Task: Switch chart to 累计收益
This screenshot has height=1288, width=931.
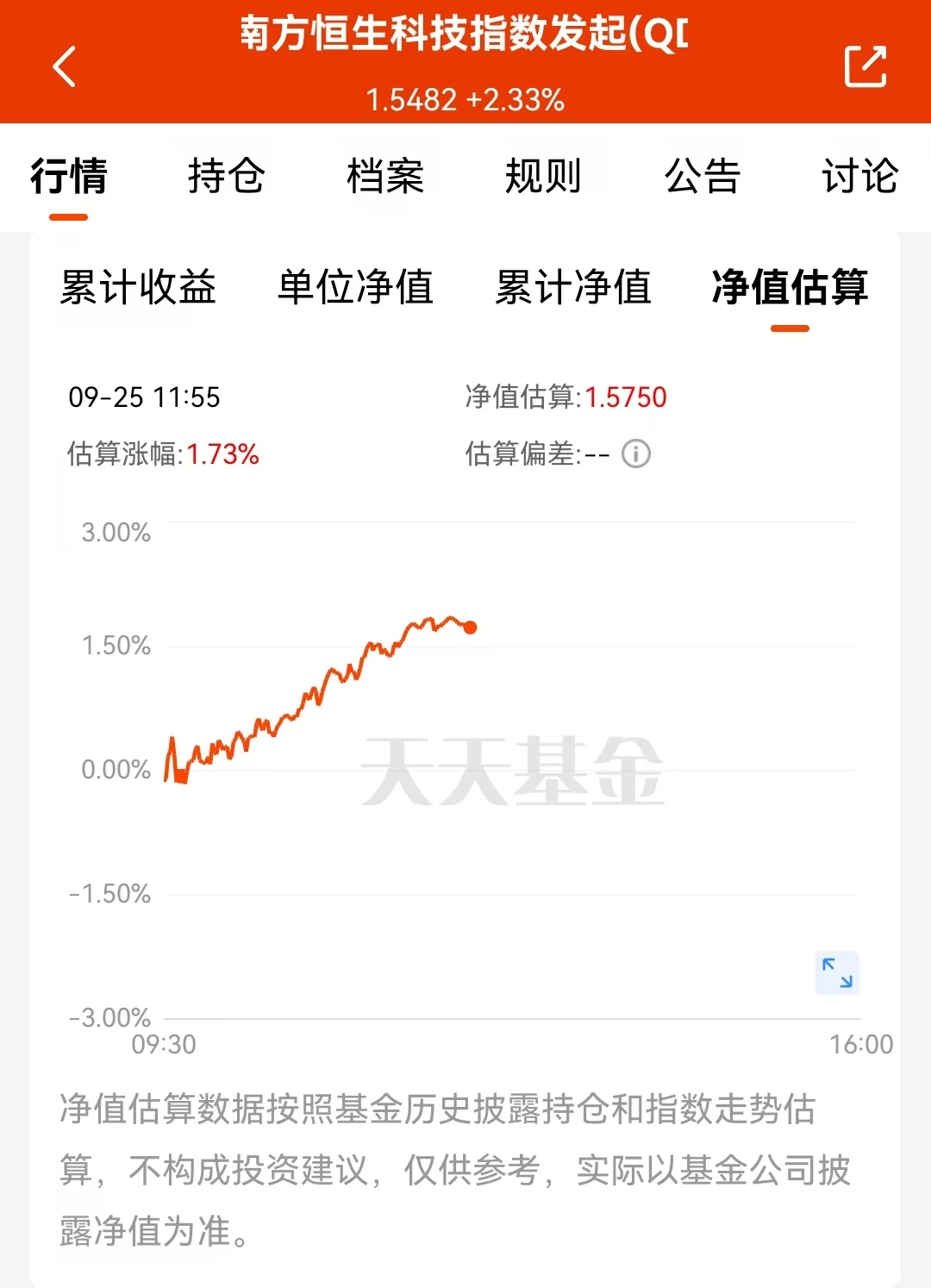Action: tap(138, 287)
